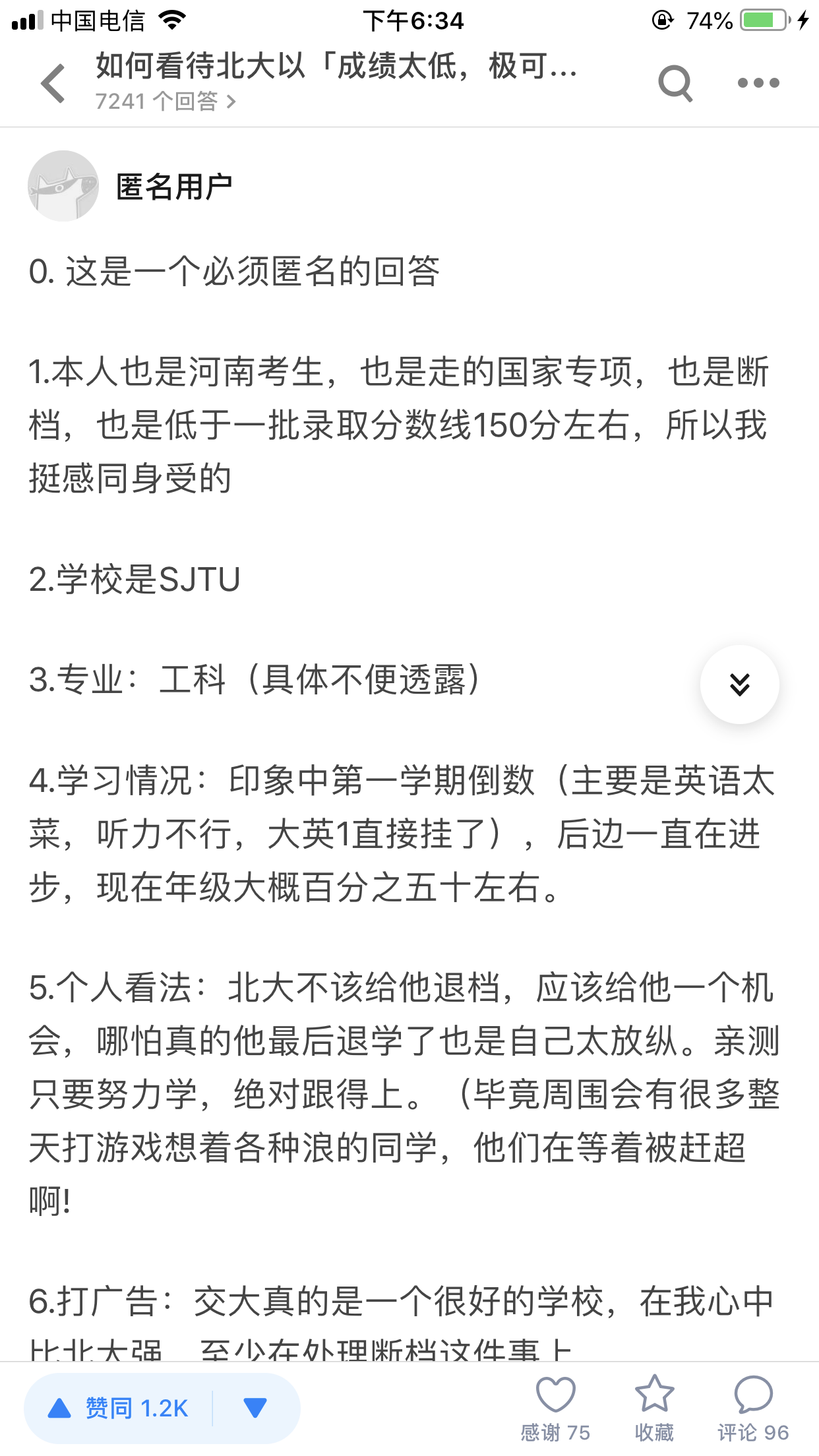Image resolution: width=819 pixels, height=1456 pixels.
Task: Open the search magnifier icon
Action: click(675, 84)
